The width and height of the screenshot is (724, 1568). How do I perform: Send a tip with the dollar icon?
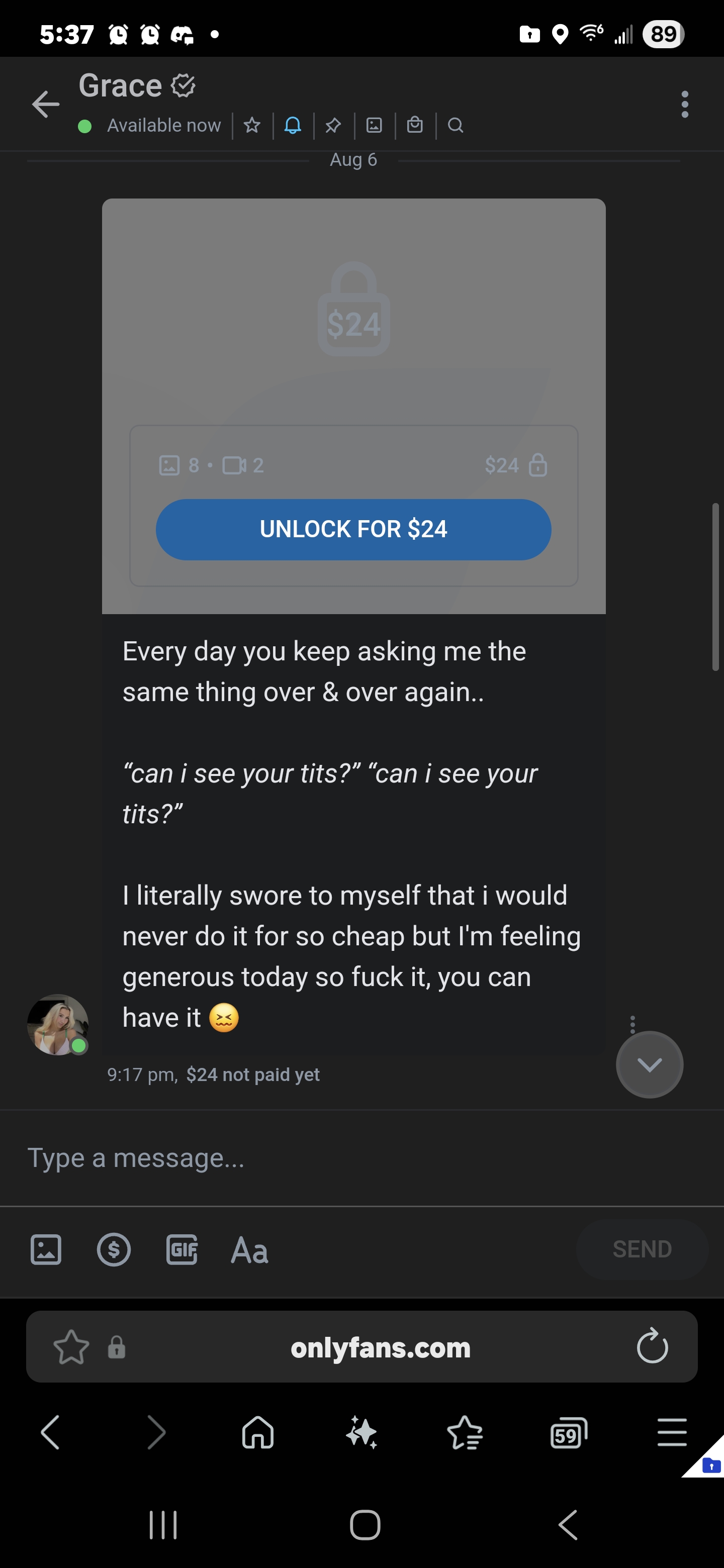tap(114, 1250)
